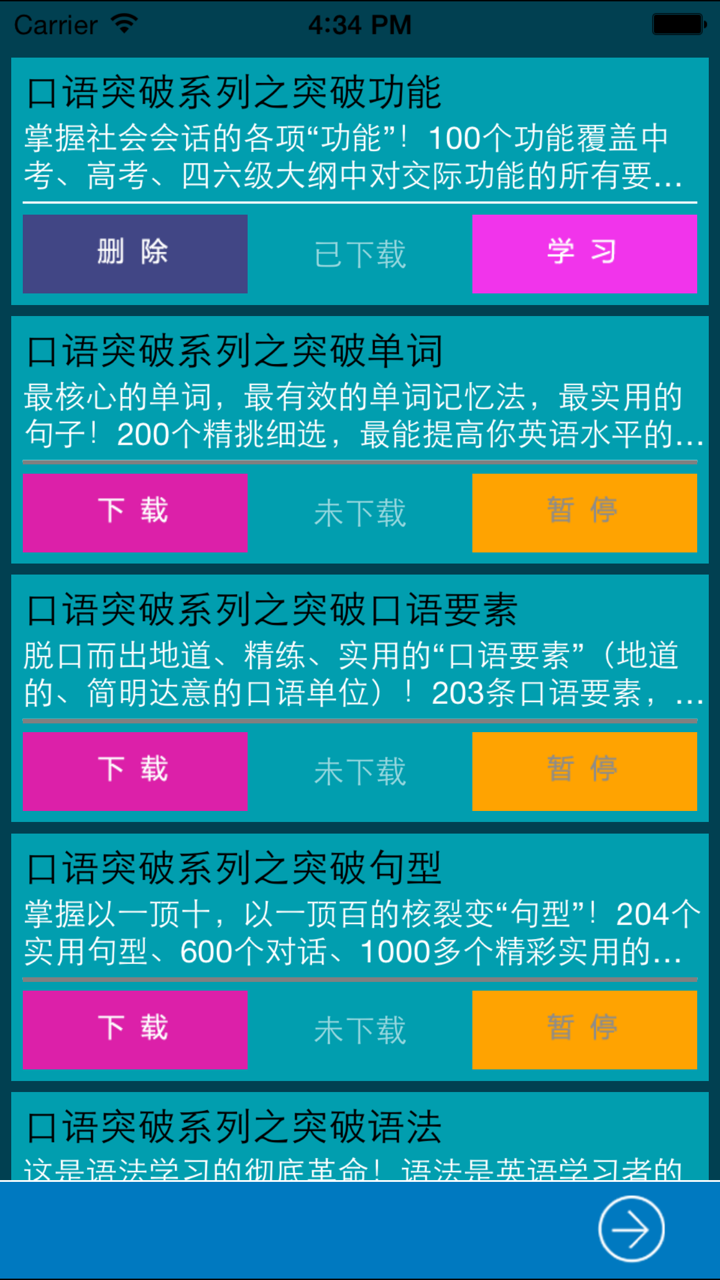Tap 删除 to delete 突破功能 course
Screen dimensions: 720x1280
[134, 254]
